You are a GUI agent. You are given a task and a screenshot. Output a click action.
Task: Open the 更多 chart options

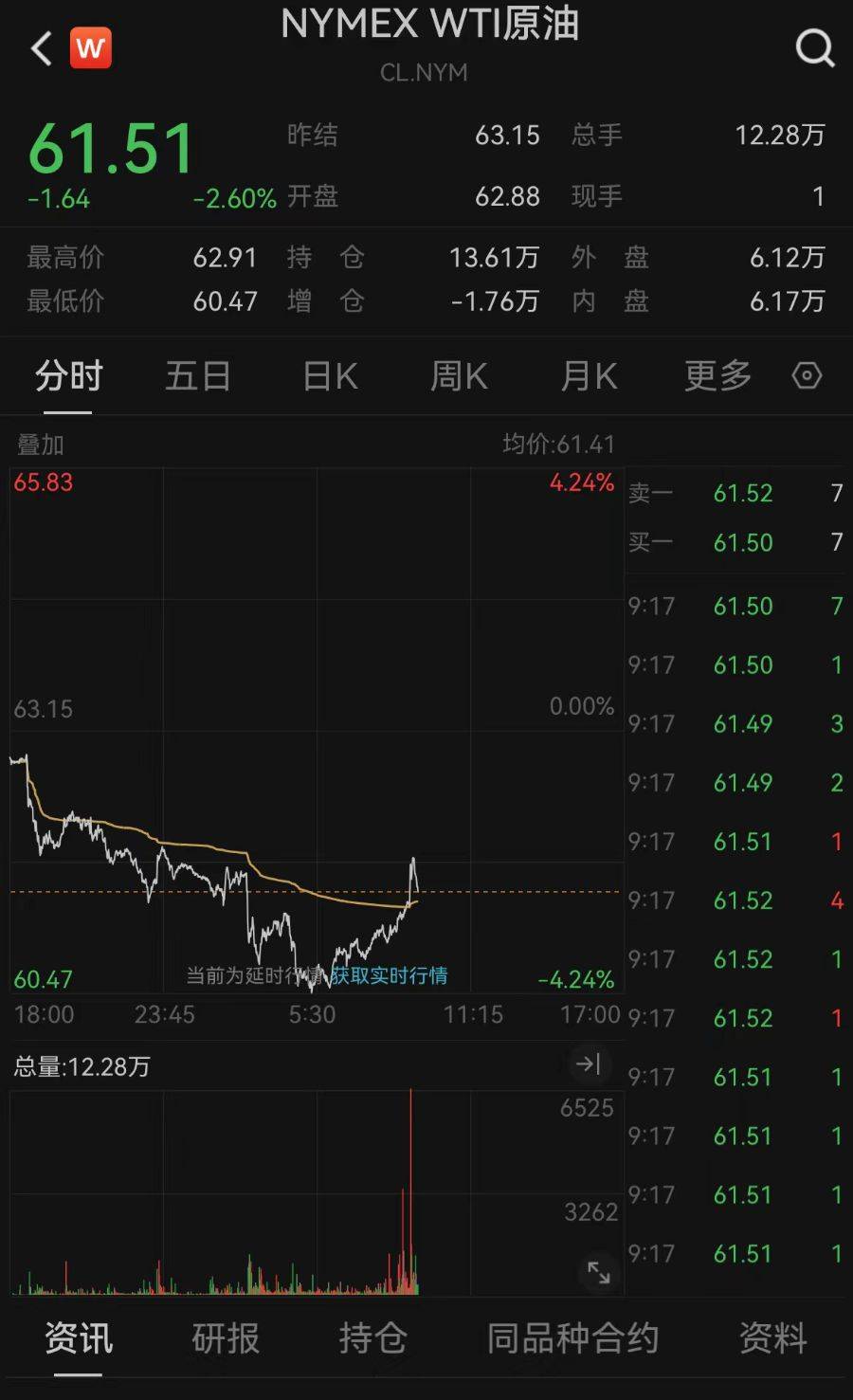[x=718, y=376]
